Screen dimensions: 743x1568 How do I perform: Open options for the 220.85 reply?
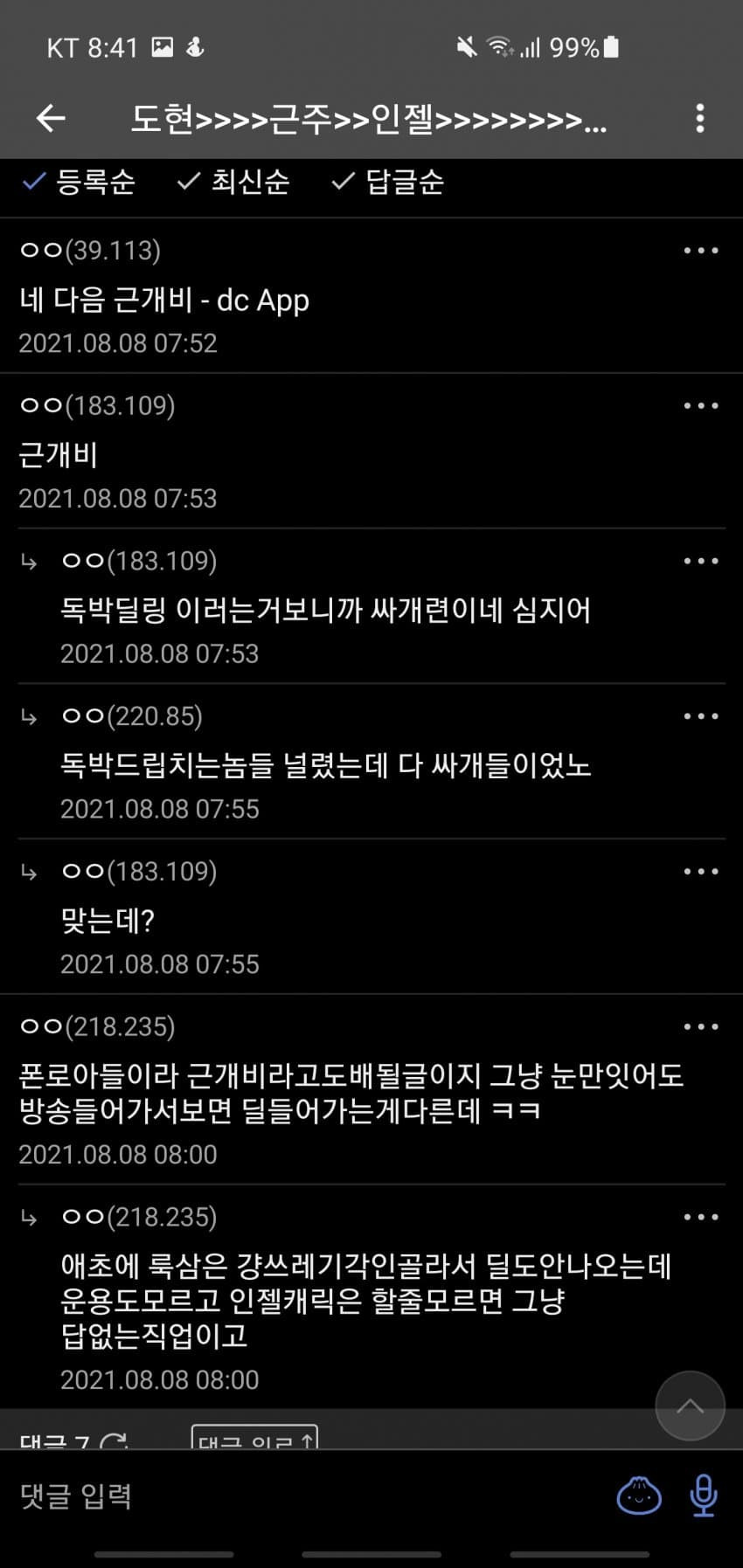pyautogui.click(x=700, y=716)
